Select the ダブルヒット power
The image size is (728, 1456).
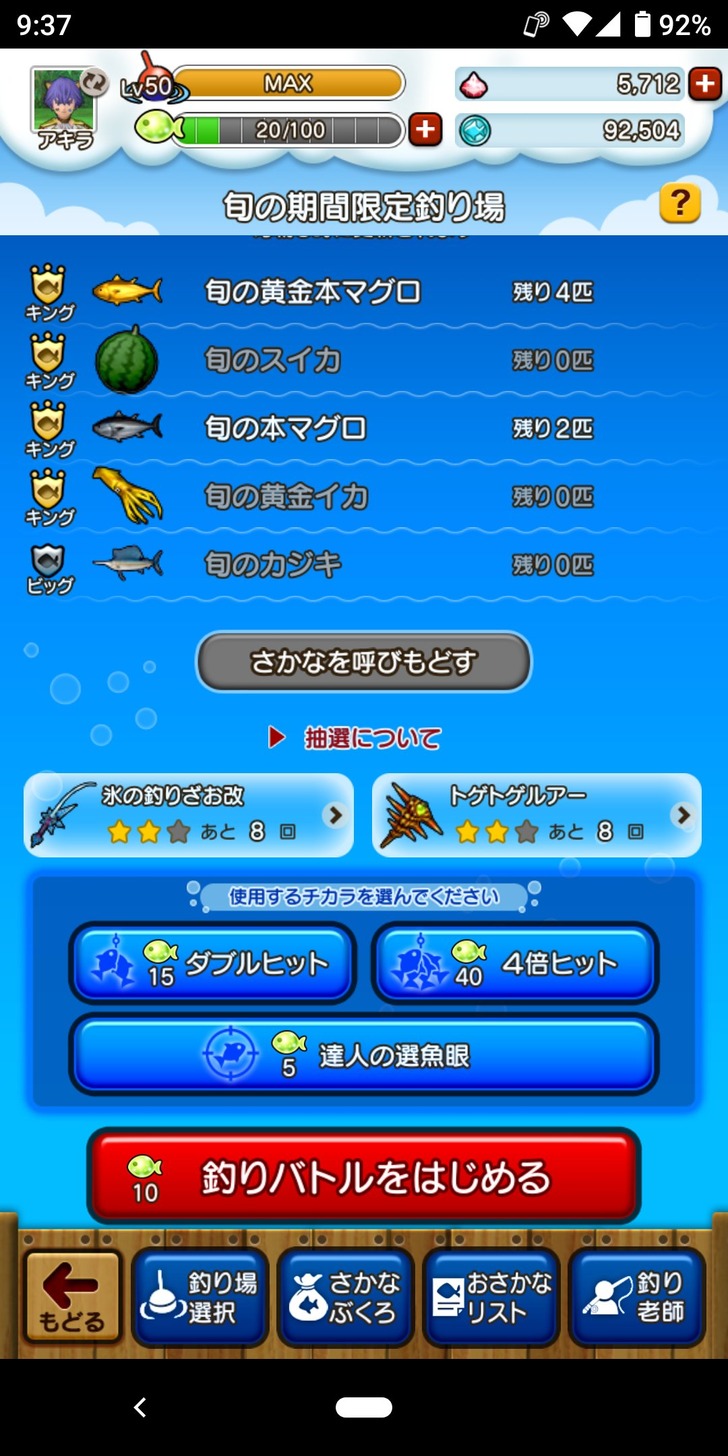coord(212,963)
